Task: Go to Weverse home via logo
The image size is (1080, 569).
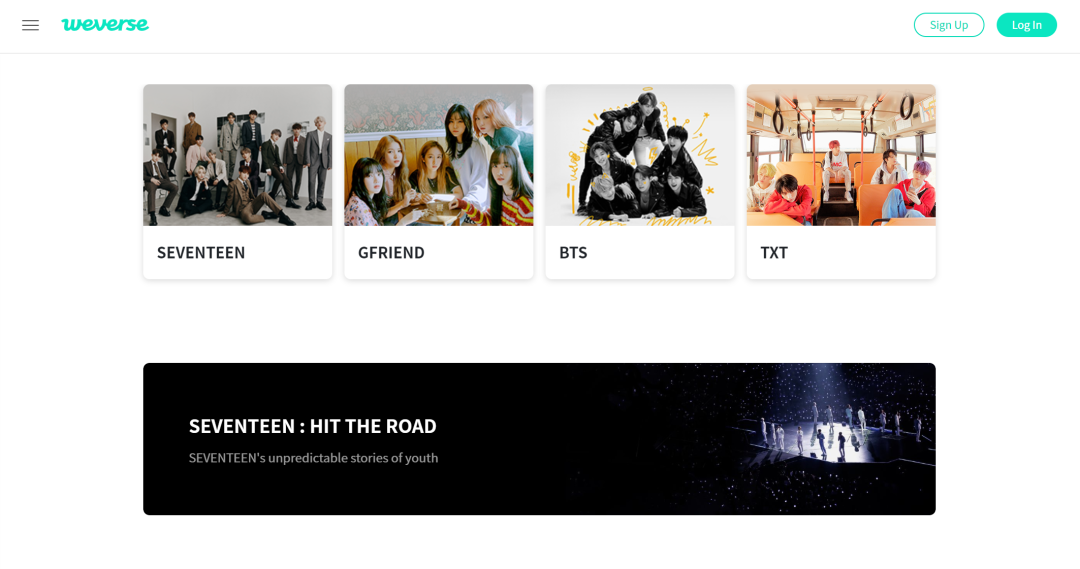Action: tap(105, 25)
